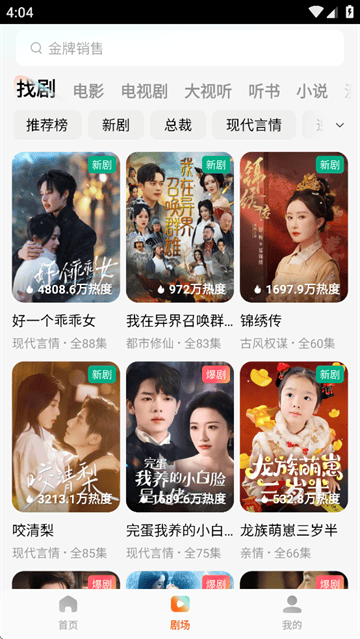Switch to the 电视剧 tab
Viewport: 360px width, 639px height.
[x=144, y=91]
